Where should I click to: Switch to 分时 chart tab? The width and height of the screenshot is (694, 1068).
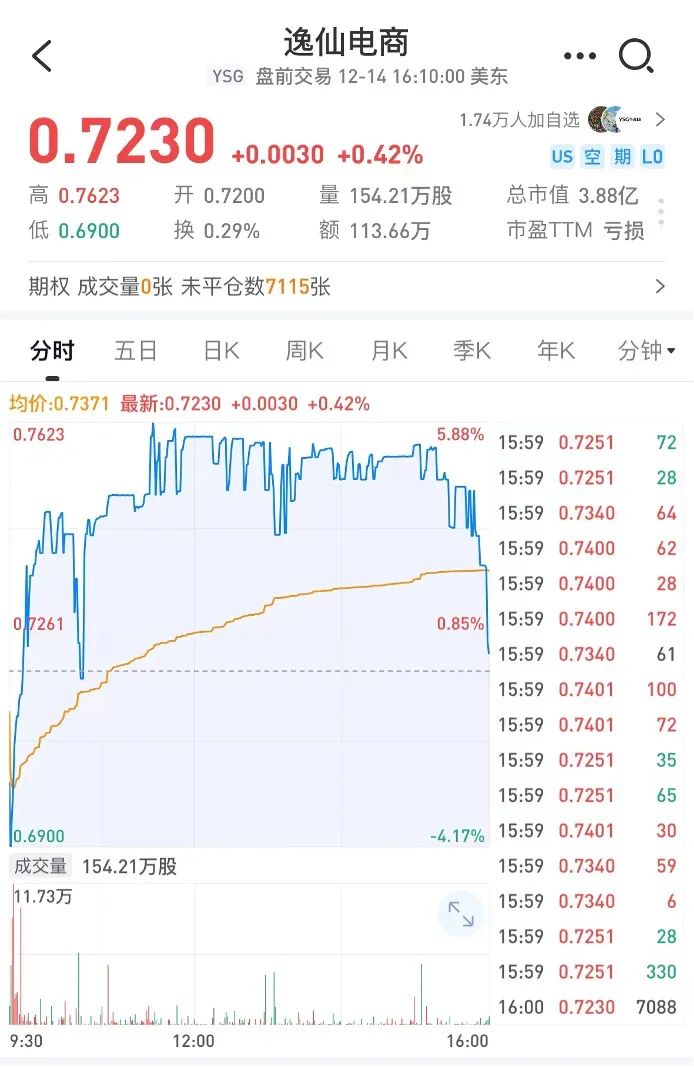tap(52, 351)
